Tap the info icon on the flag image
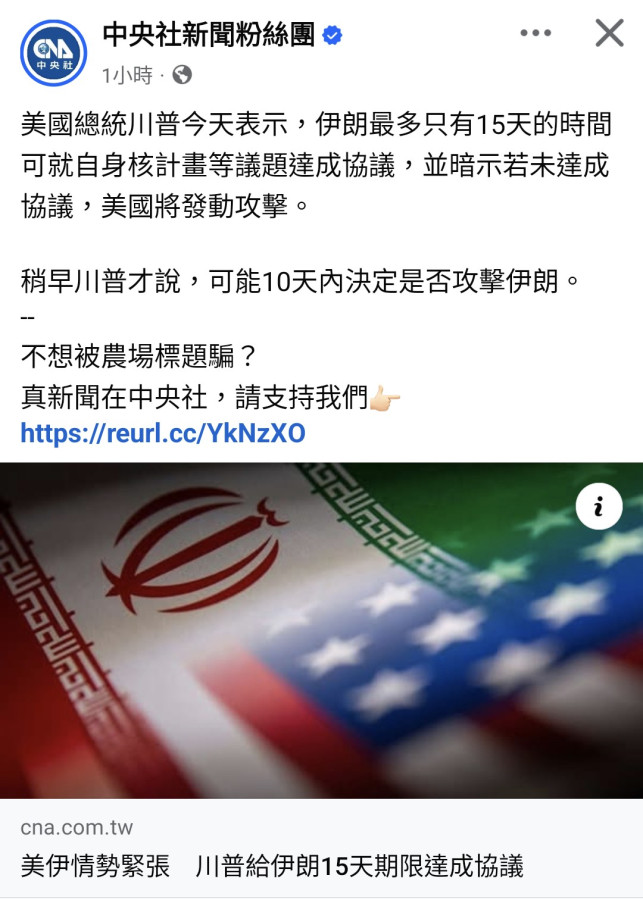 point(599,509)
